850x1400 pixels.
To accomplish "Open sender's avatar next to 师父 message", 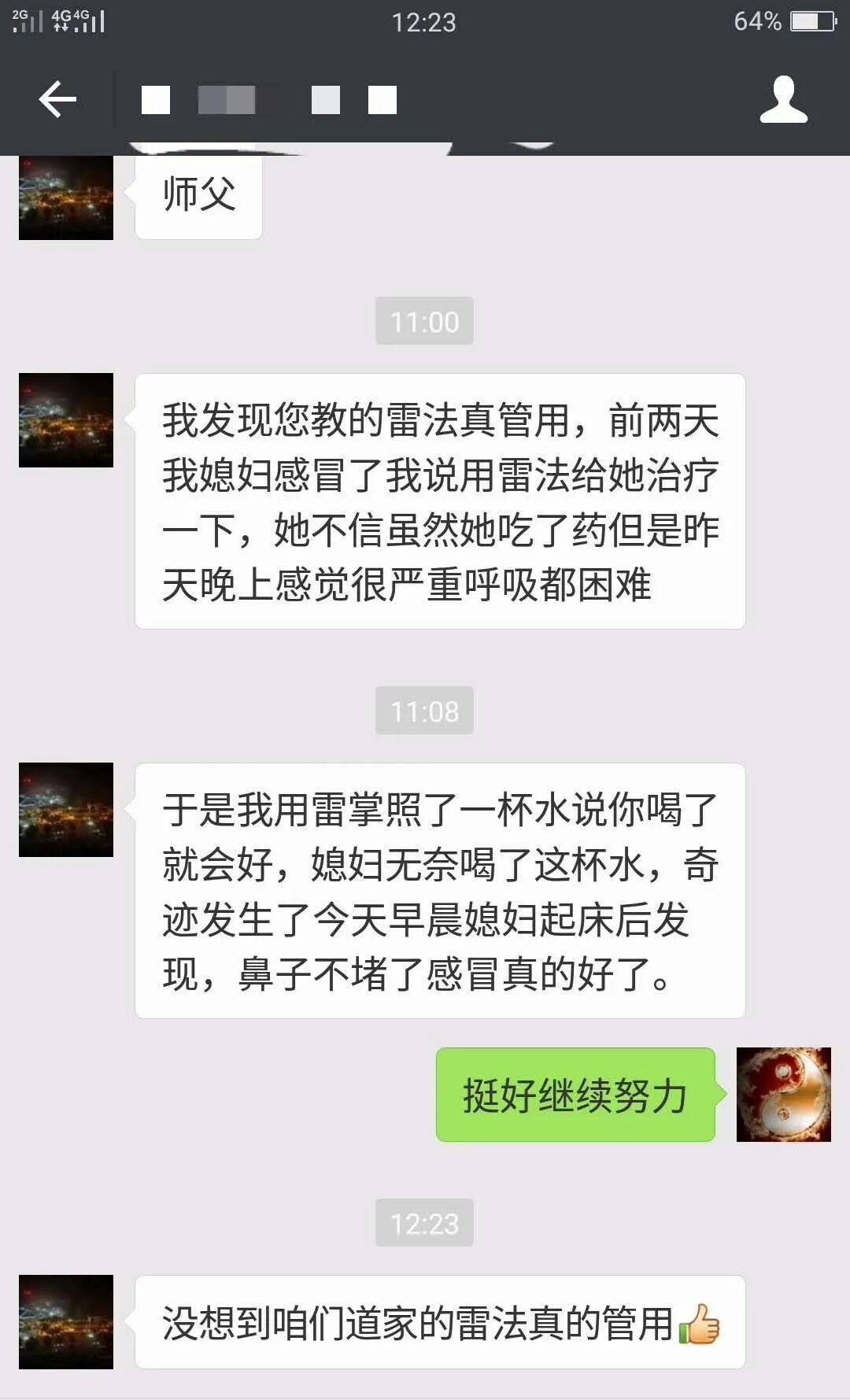I will click(66, 197).
